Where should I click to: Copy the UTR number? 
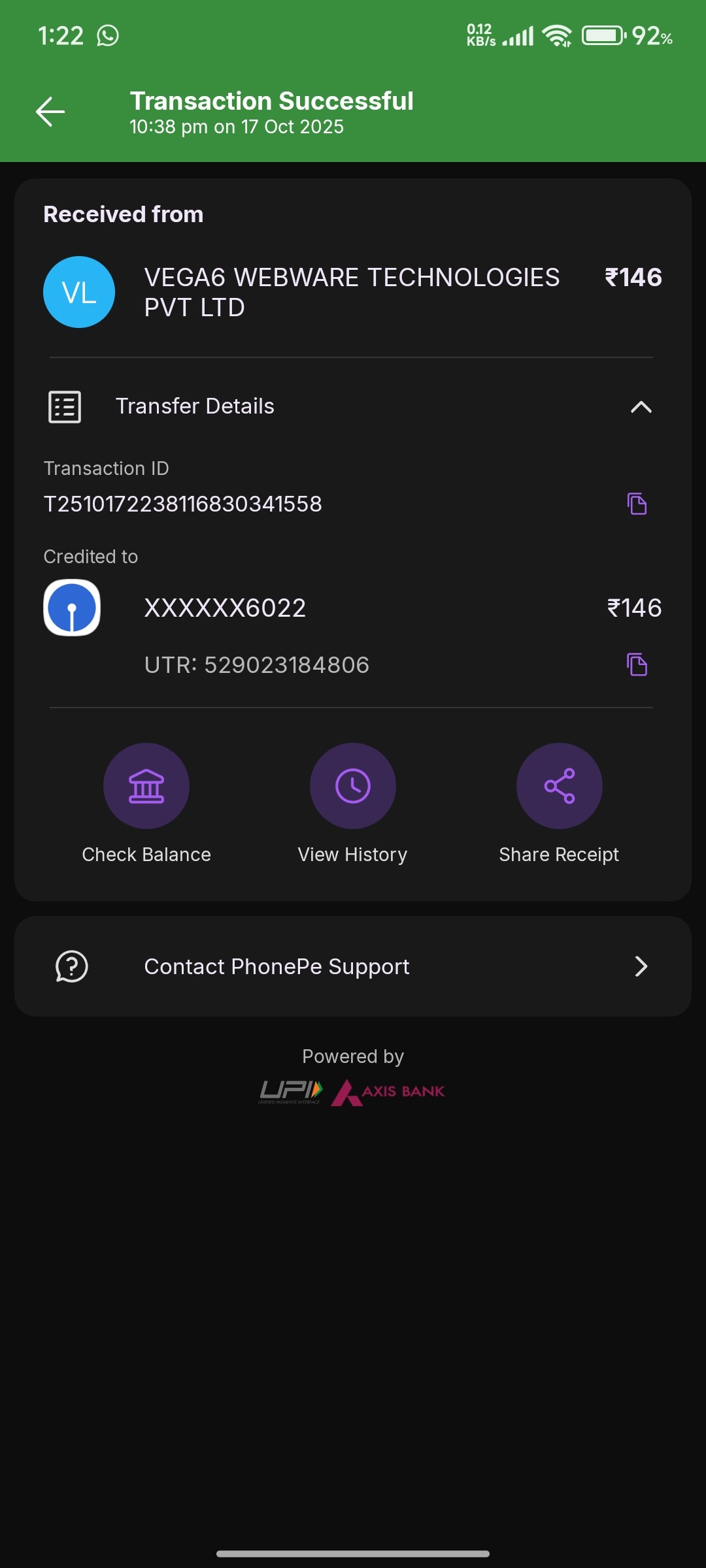tap(637, 664)
